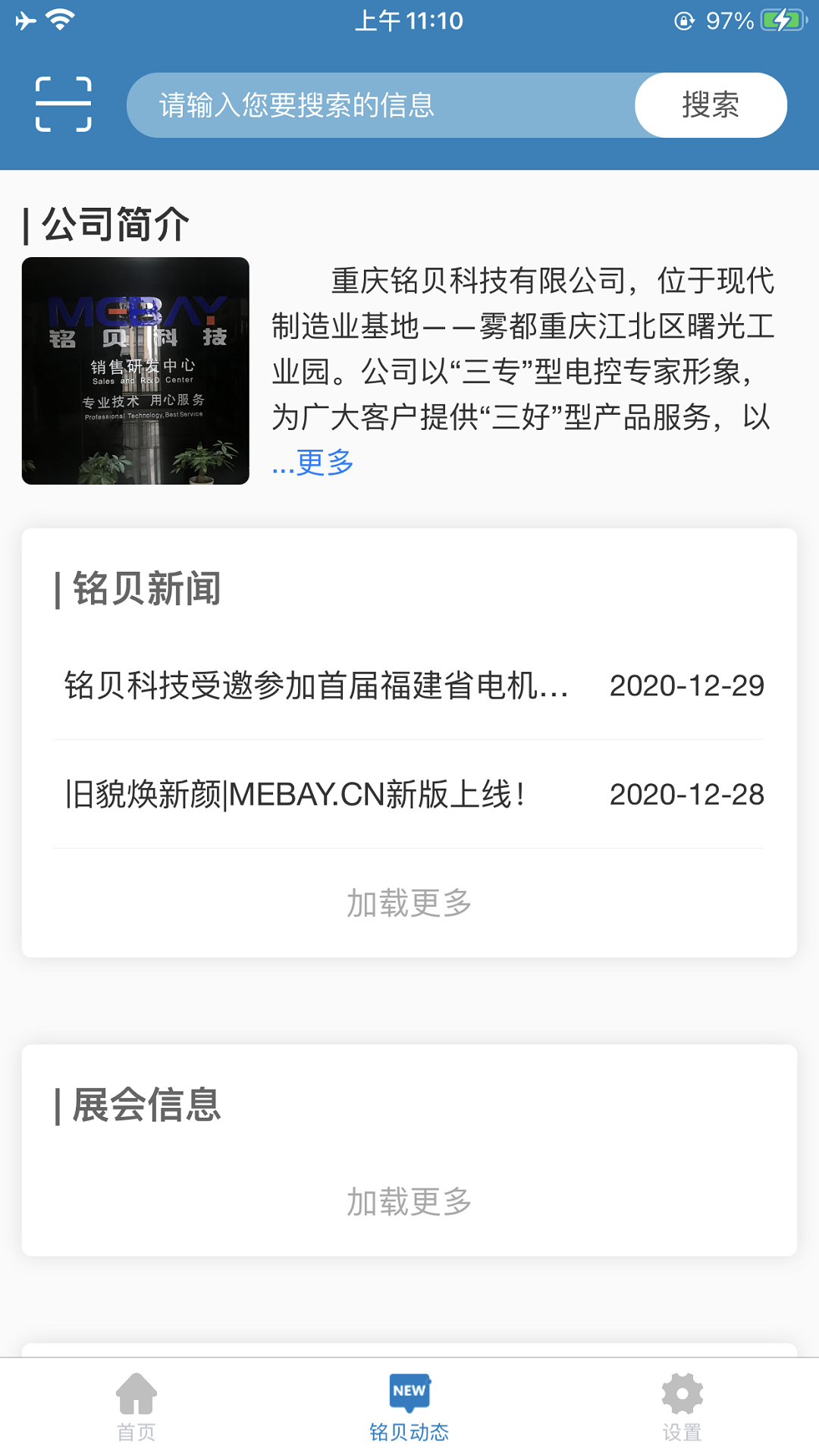Go to the 设置 tab

[x=682, y=1407]
